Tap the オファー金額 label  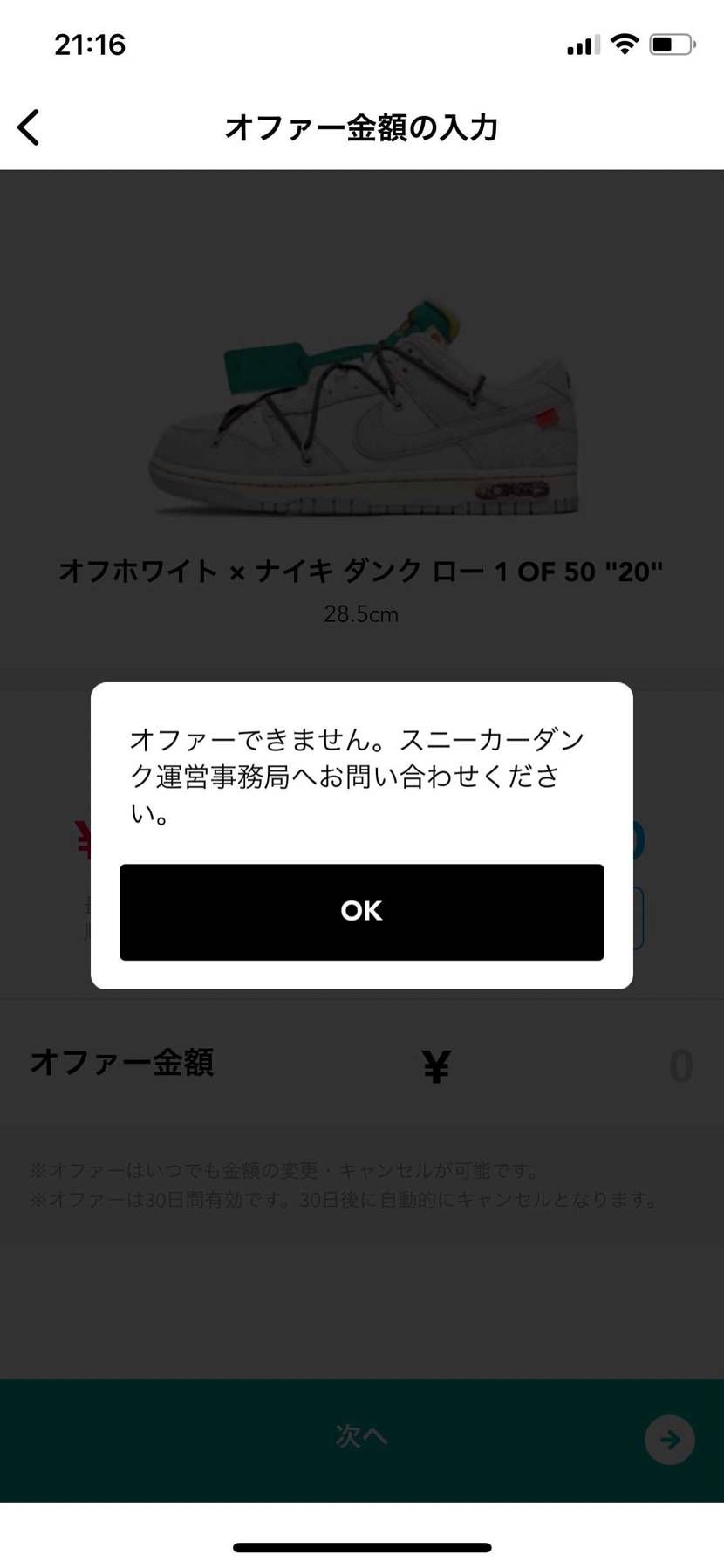120,1063
